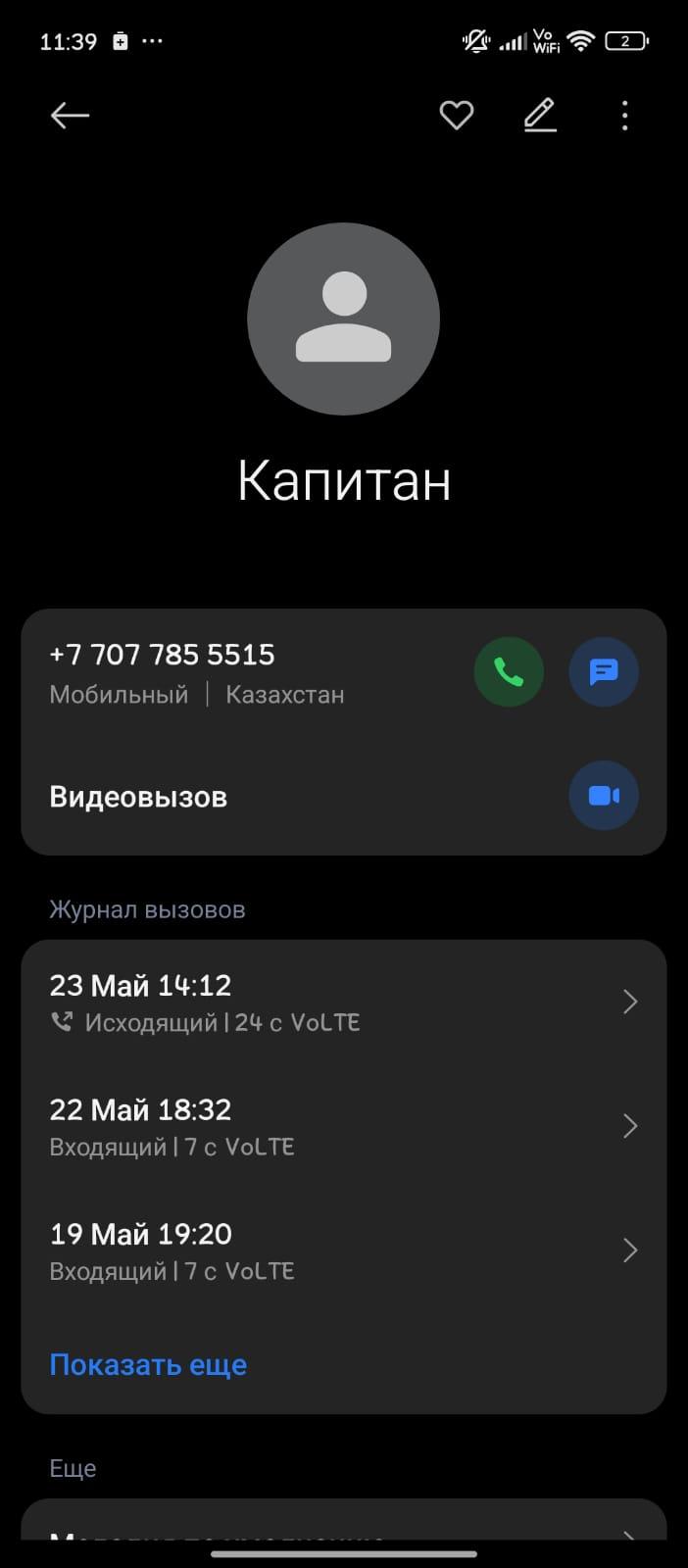Open the 19 Май 19:20 incoming call details
Screen dimensions: 688x1568
click(343, 1250)
